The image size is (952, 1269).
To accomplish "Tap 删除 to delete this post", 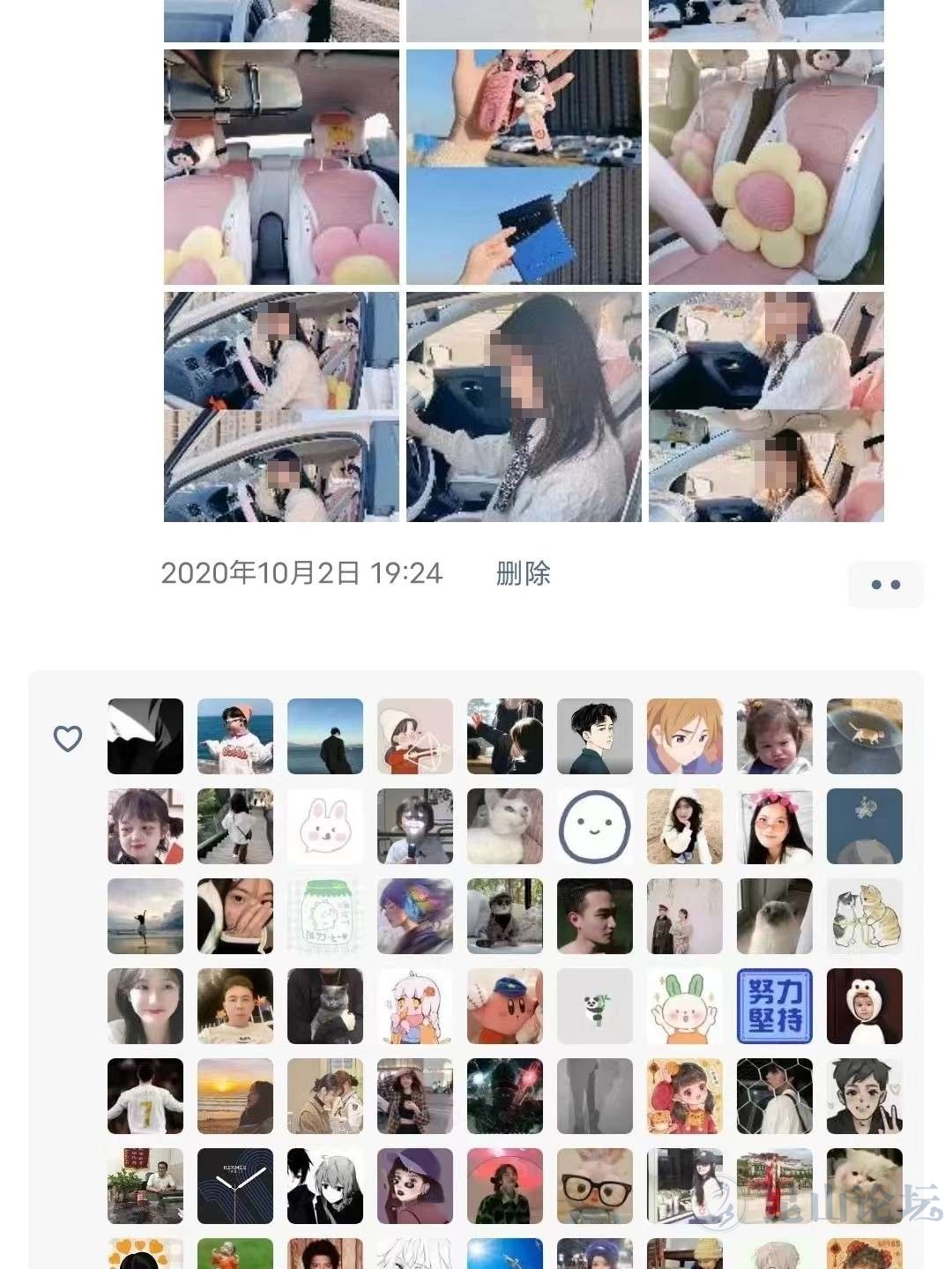I will click(x=523, y=573).
